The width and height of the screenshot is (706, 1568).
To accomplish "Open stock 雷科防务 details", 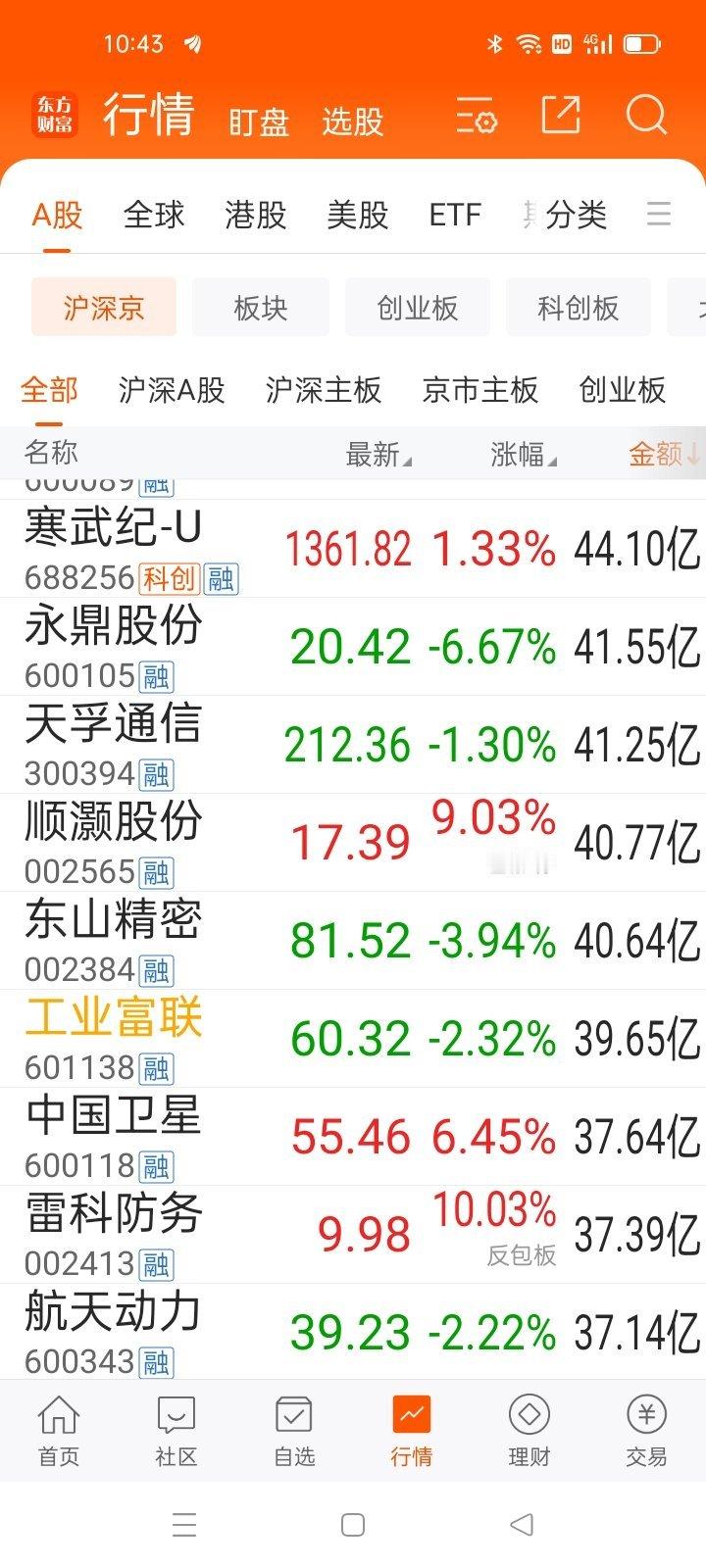I will 353,1235.
